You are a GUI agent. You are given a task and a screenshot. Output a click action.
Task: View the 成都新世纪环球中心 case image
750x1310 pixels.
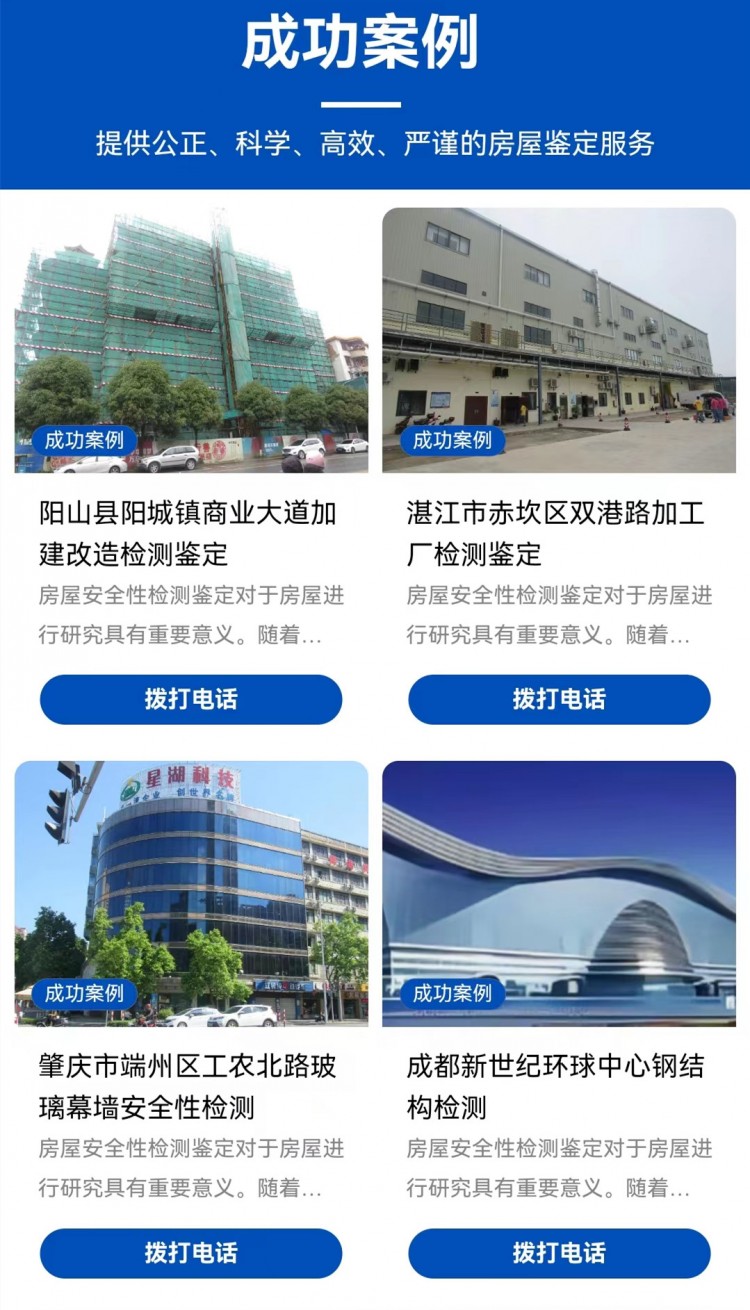point(559,893)
